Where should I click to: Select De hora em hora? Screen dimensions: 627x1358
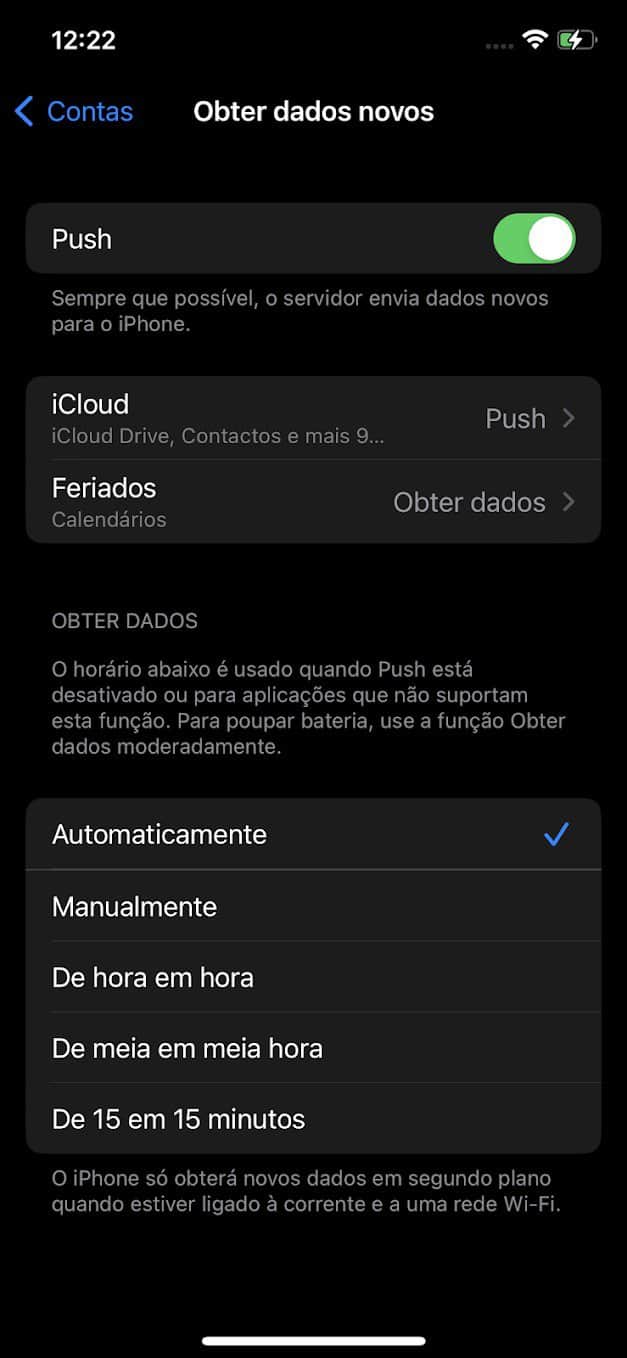click(313, 977)
